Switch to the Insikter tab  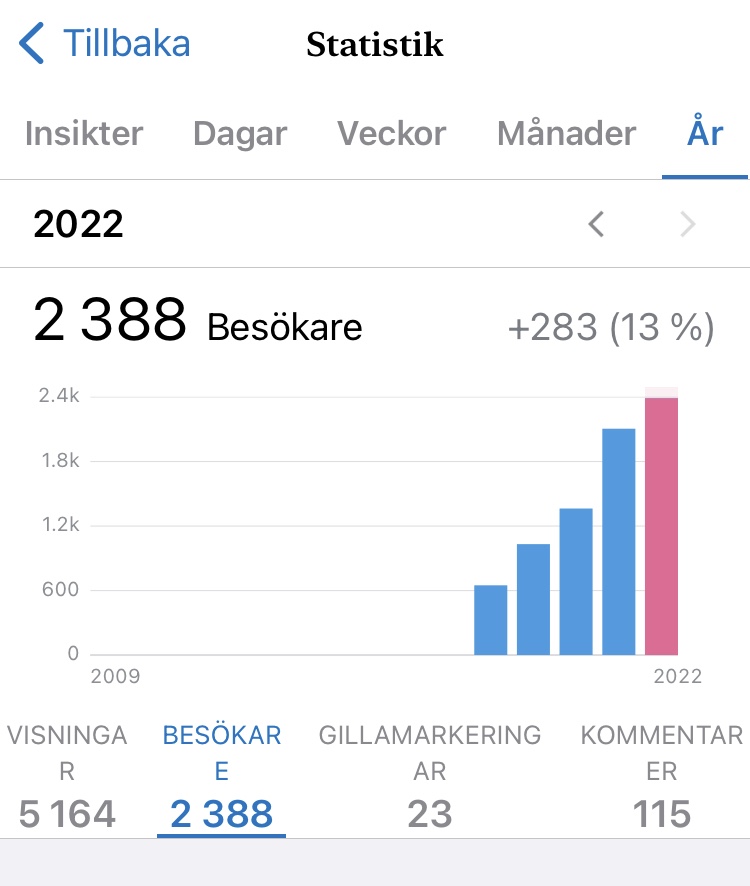[x=84, y=134]
